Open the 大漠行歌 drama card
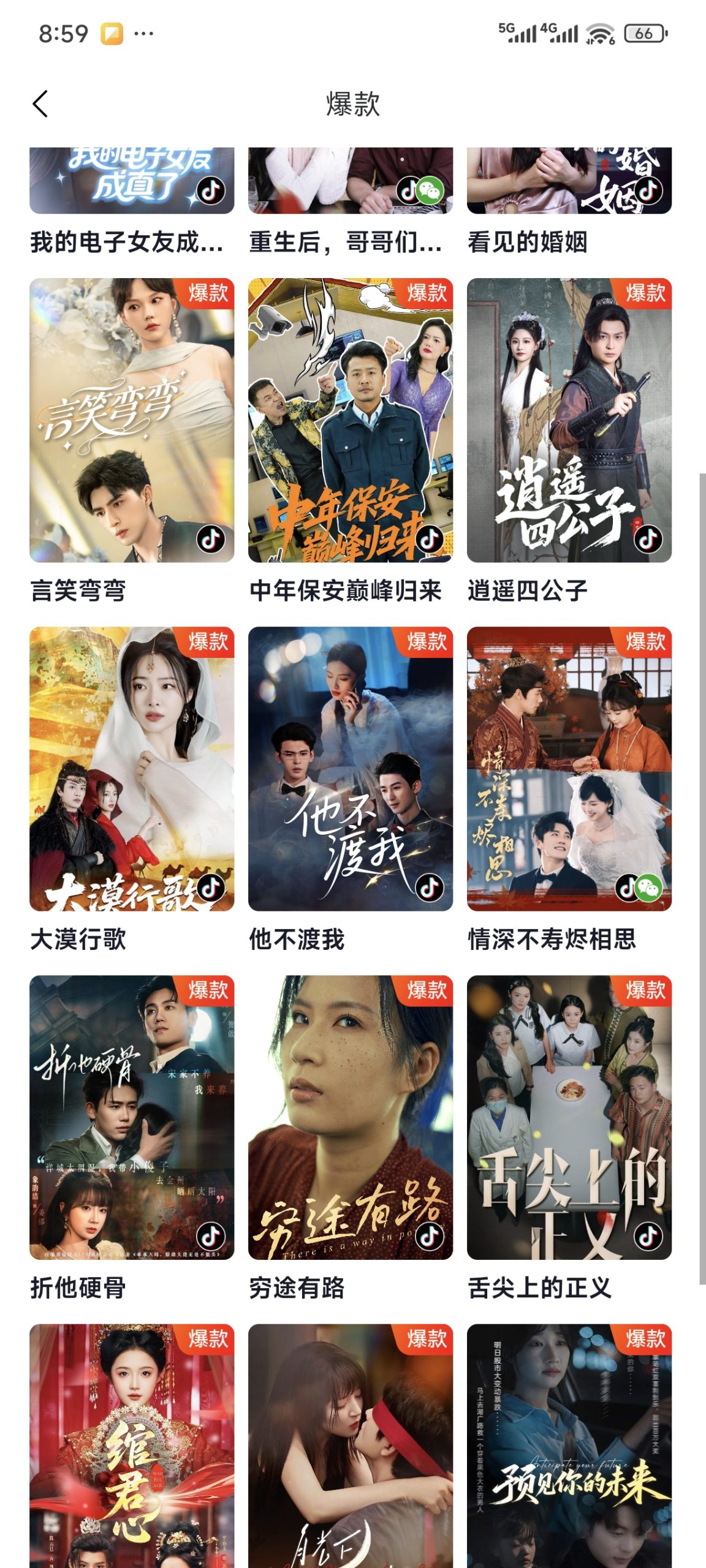This screenshot has height=1568, width=706. click(131, 768)
